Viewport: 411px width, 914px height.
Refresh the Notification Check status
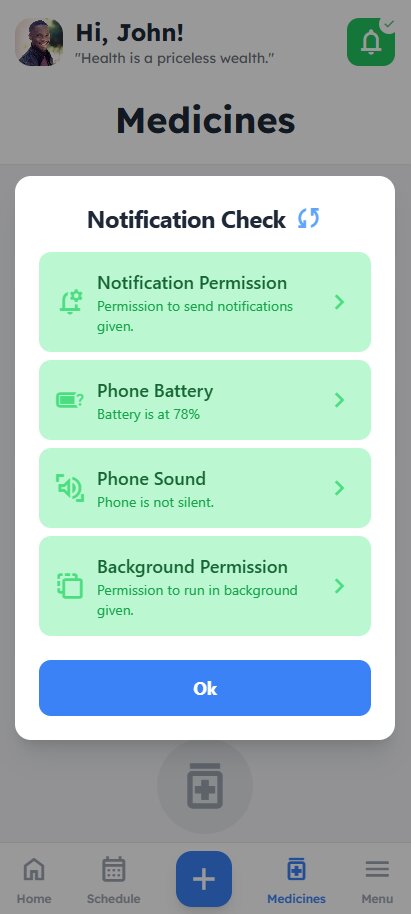pyautogui.click(x=308, y=219)
